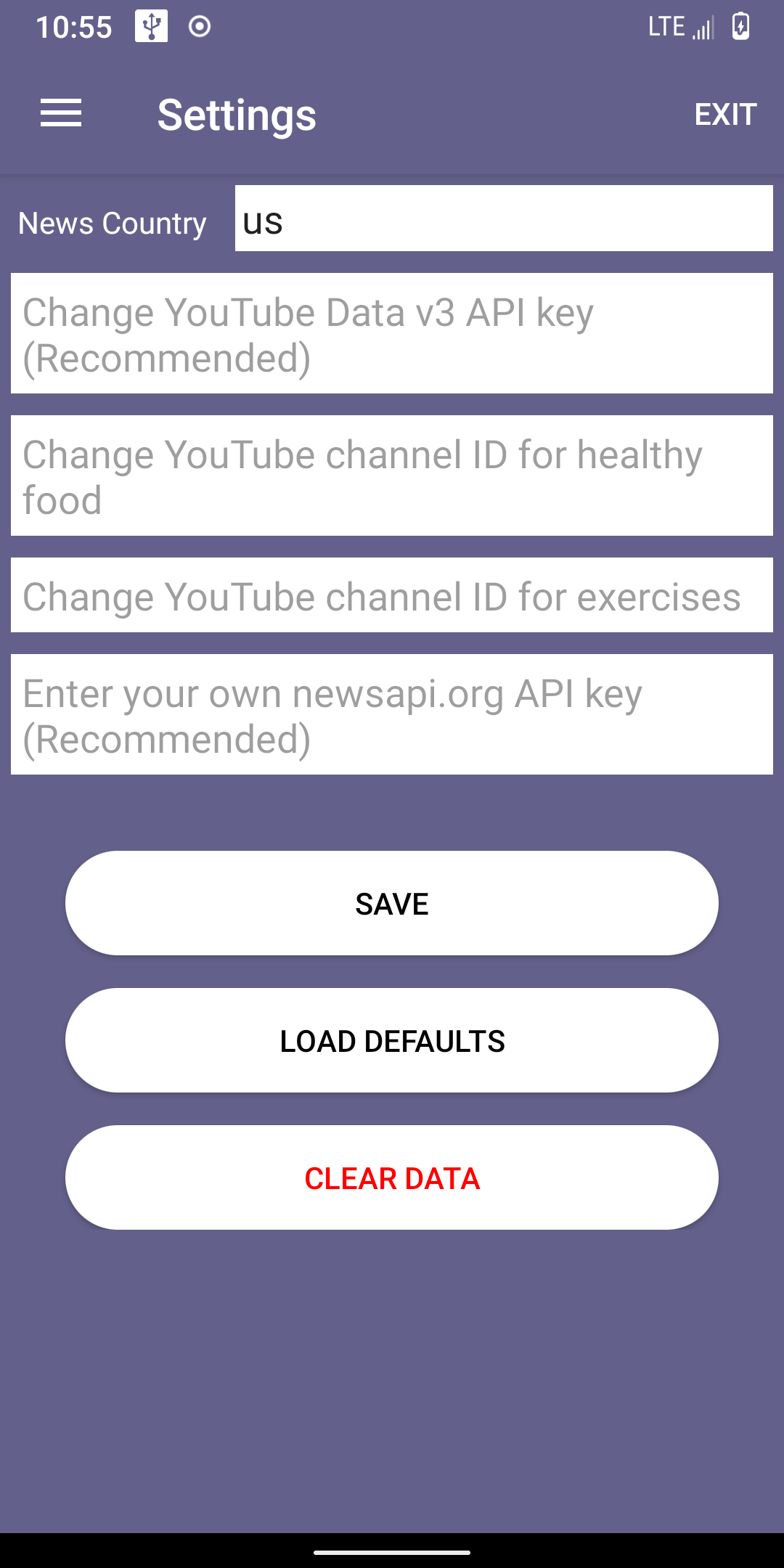Save the settings
784x1568 pixels.
pyautogui.click(x=392, y=904)
